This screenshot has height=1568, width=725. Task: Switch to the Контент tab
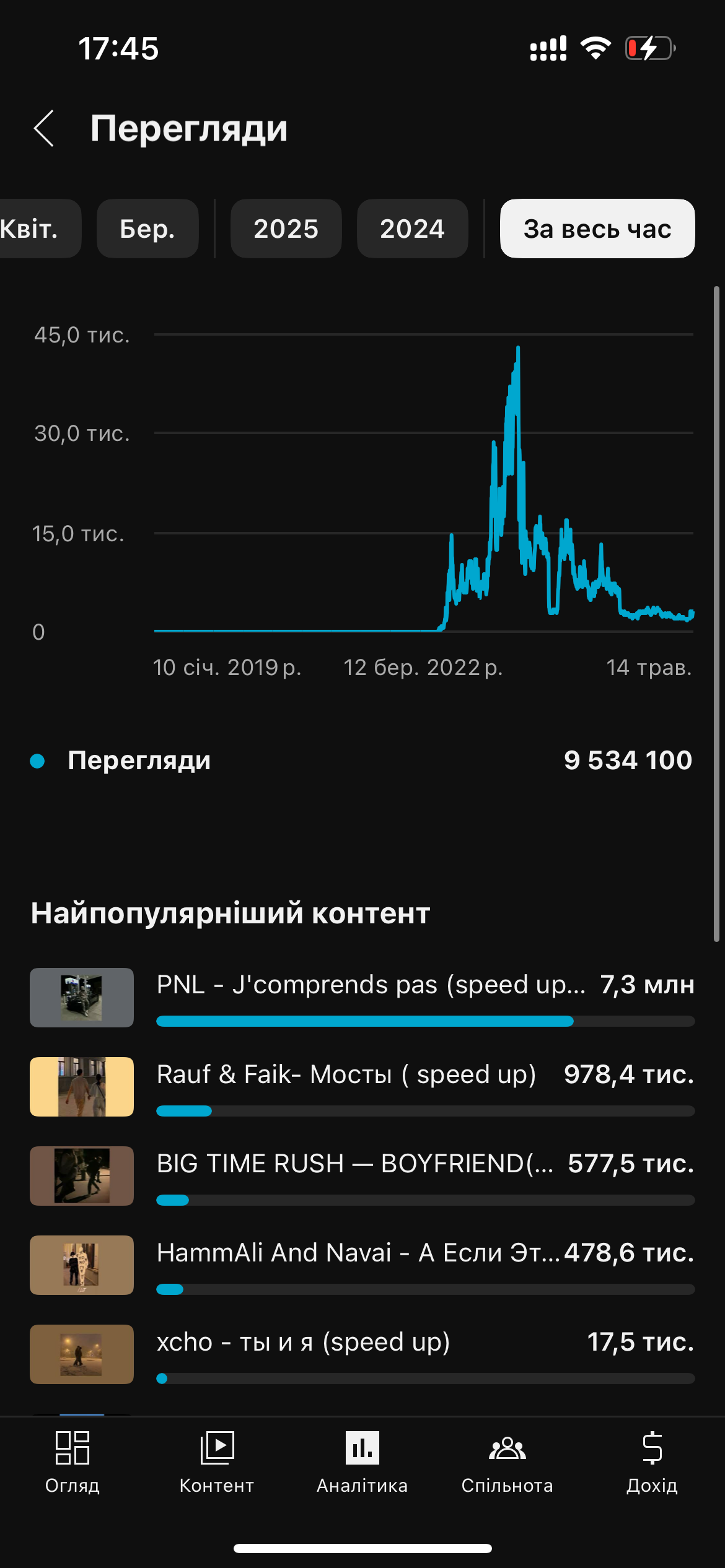[x=217, y=1461]
